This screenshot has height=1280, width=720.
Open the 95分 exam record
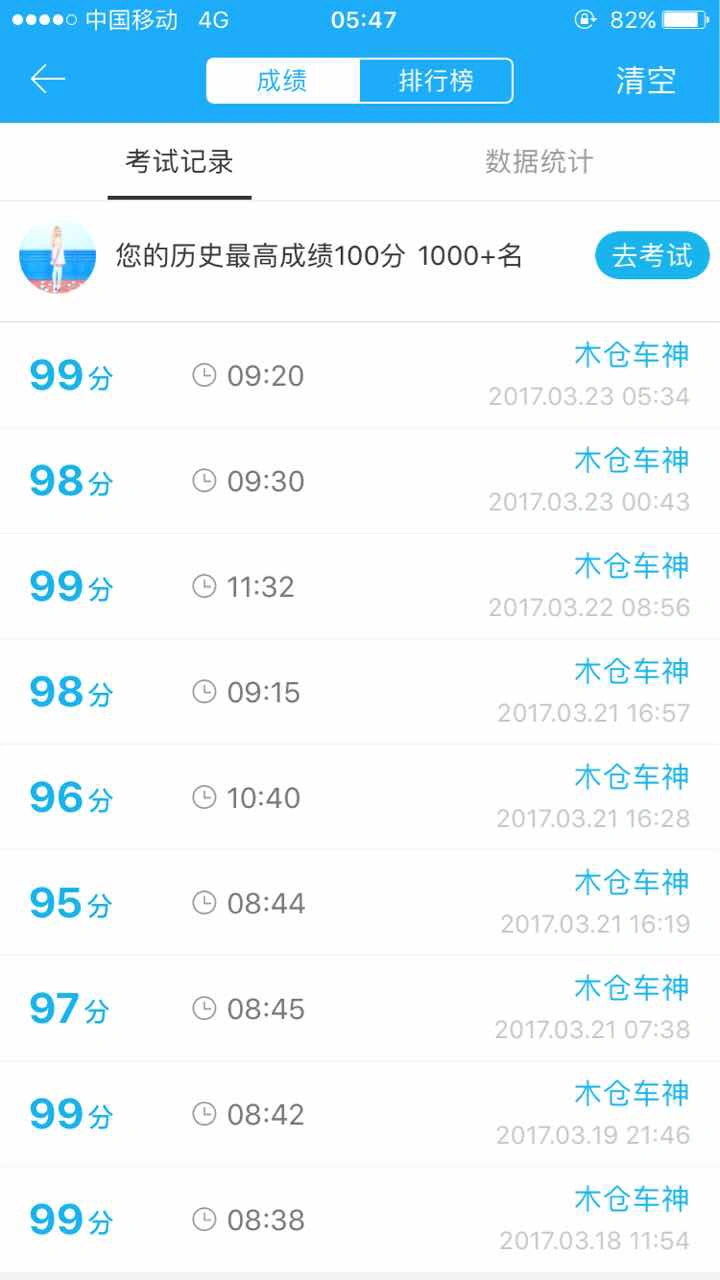[360, 903]
